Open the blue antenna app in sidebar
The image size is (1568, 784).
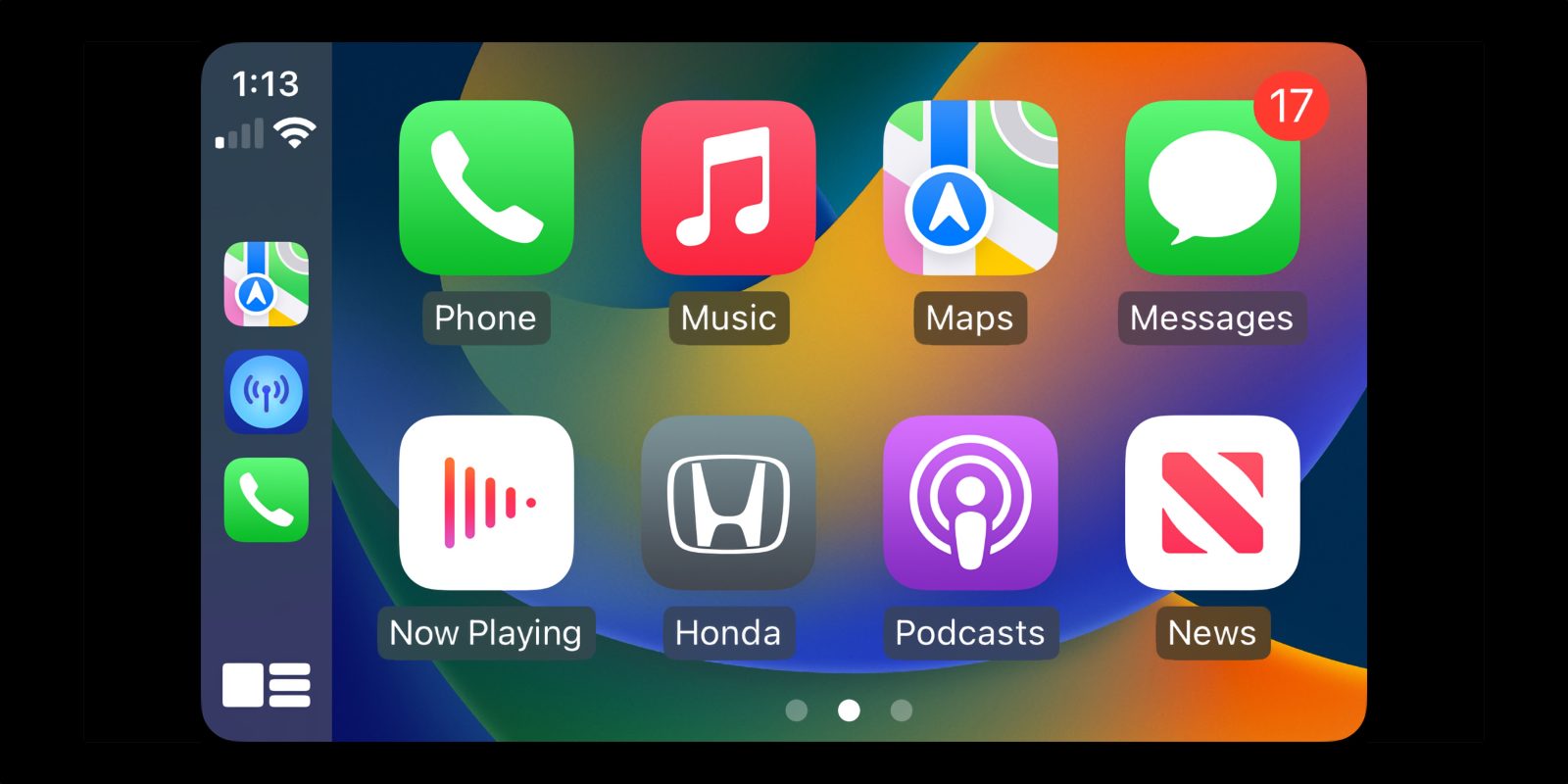267,392
